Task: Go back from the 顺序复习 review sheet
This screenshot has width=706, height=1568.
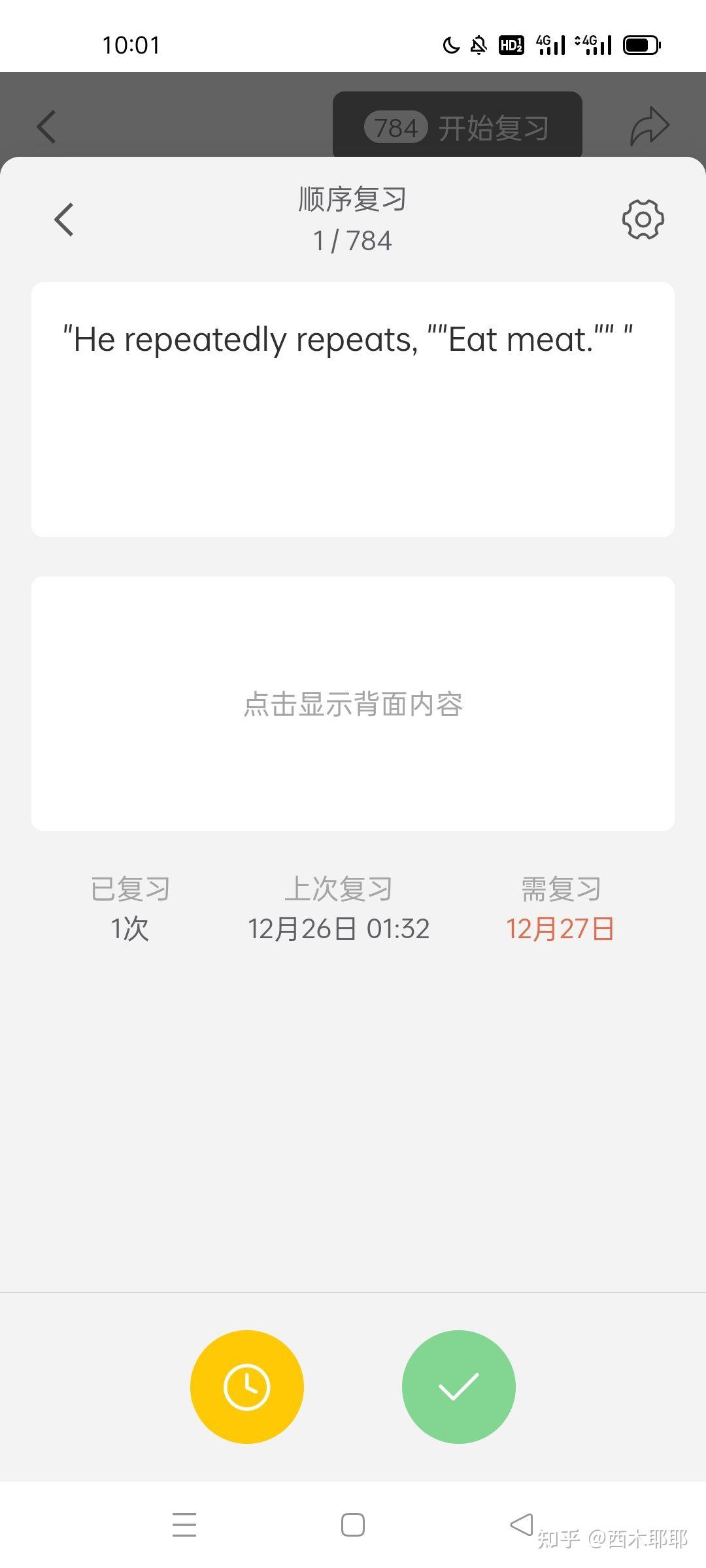Action: 64,220
